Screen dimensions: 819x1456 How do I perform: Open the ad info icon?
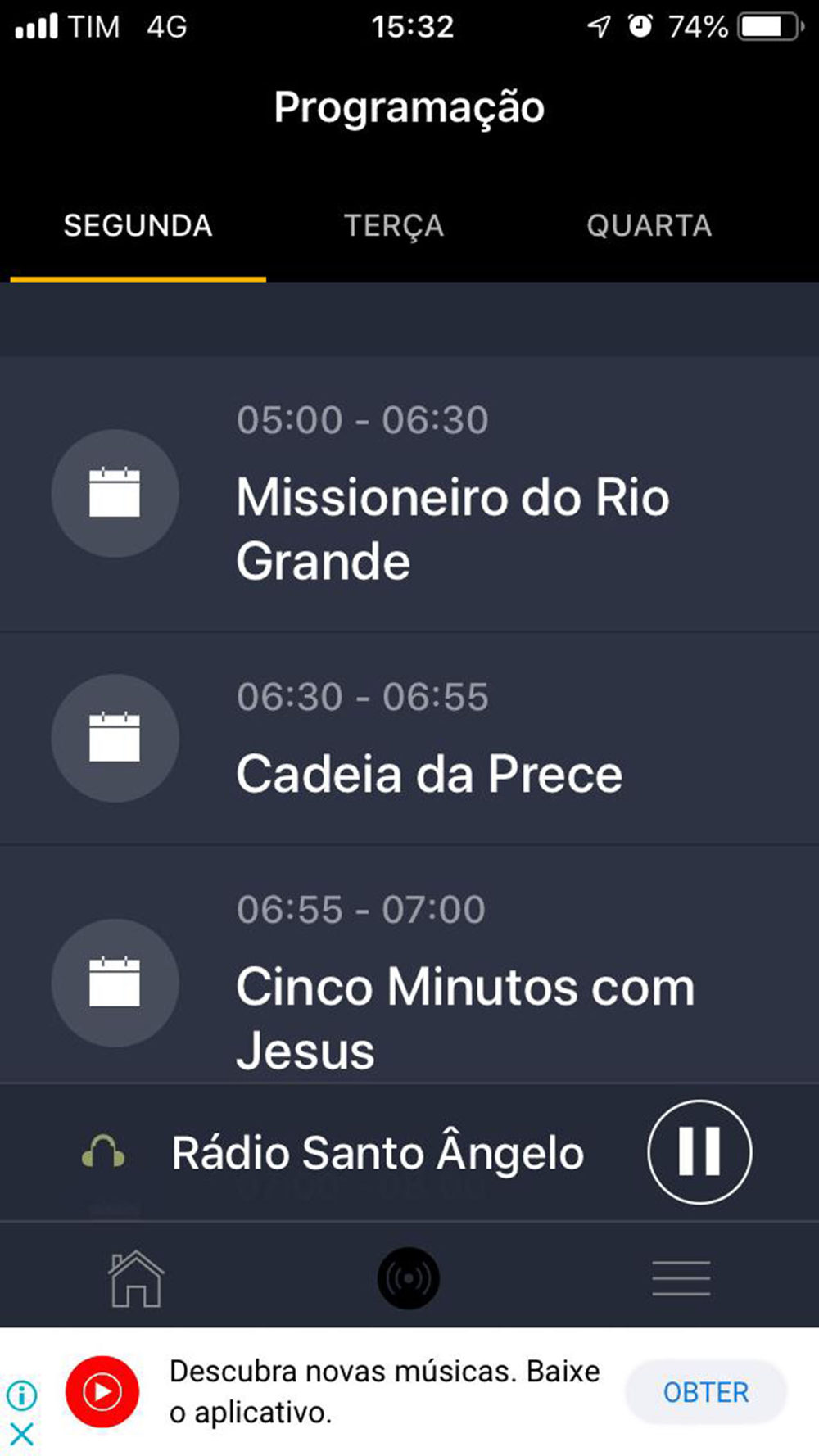(22, 1395)
